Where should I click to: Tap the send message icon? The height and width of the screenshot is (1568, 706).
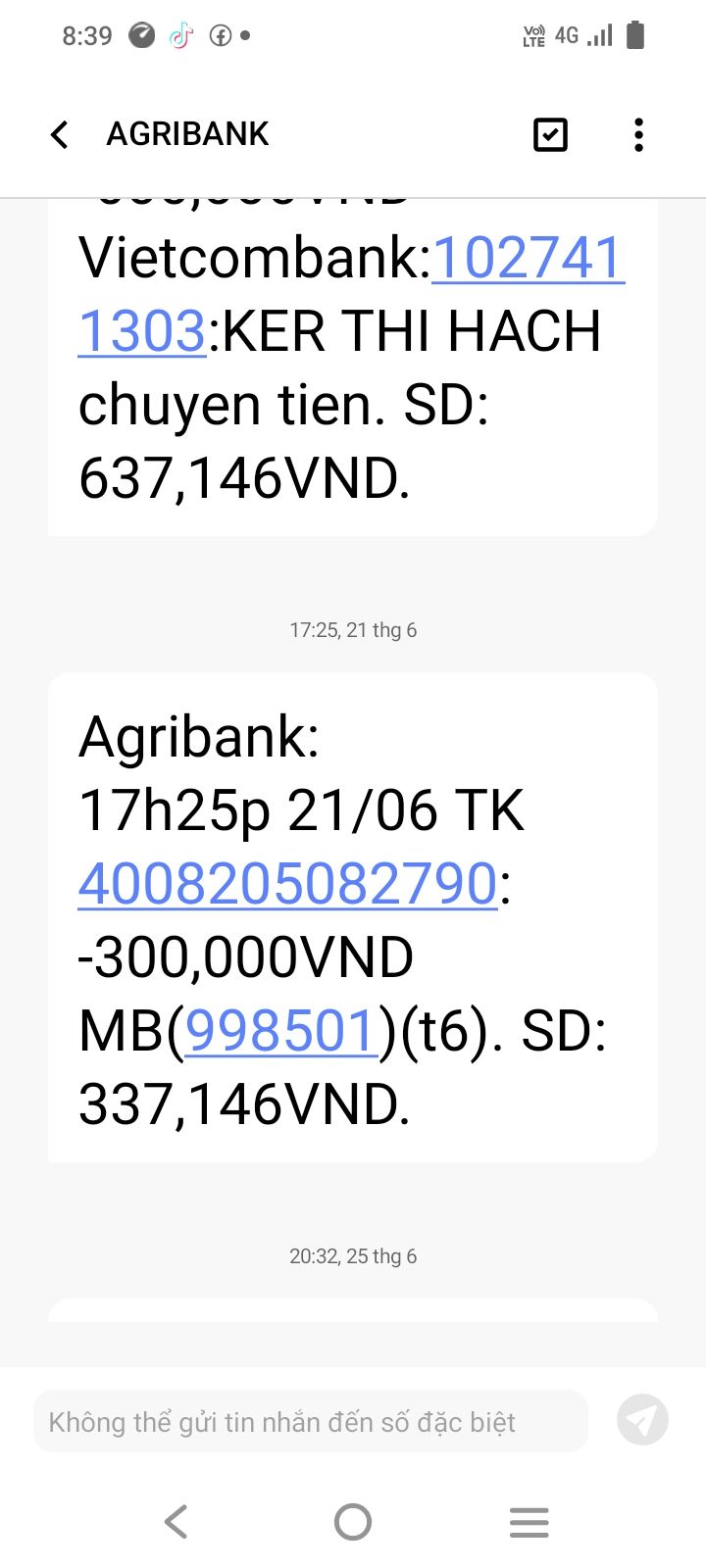pyautogui.click(x=642, y=1419)
